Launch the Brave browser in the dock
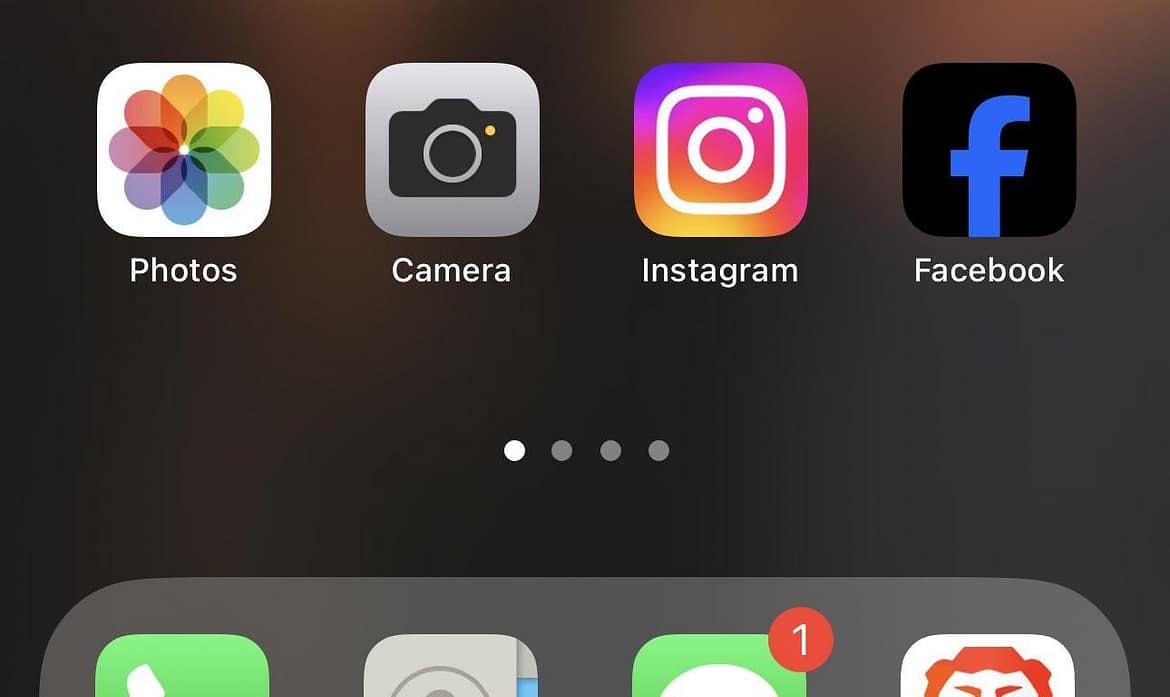Viewport: 1170px width, 697px height. (987, 668)
